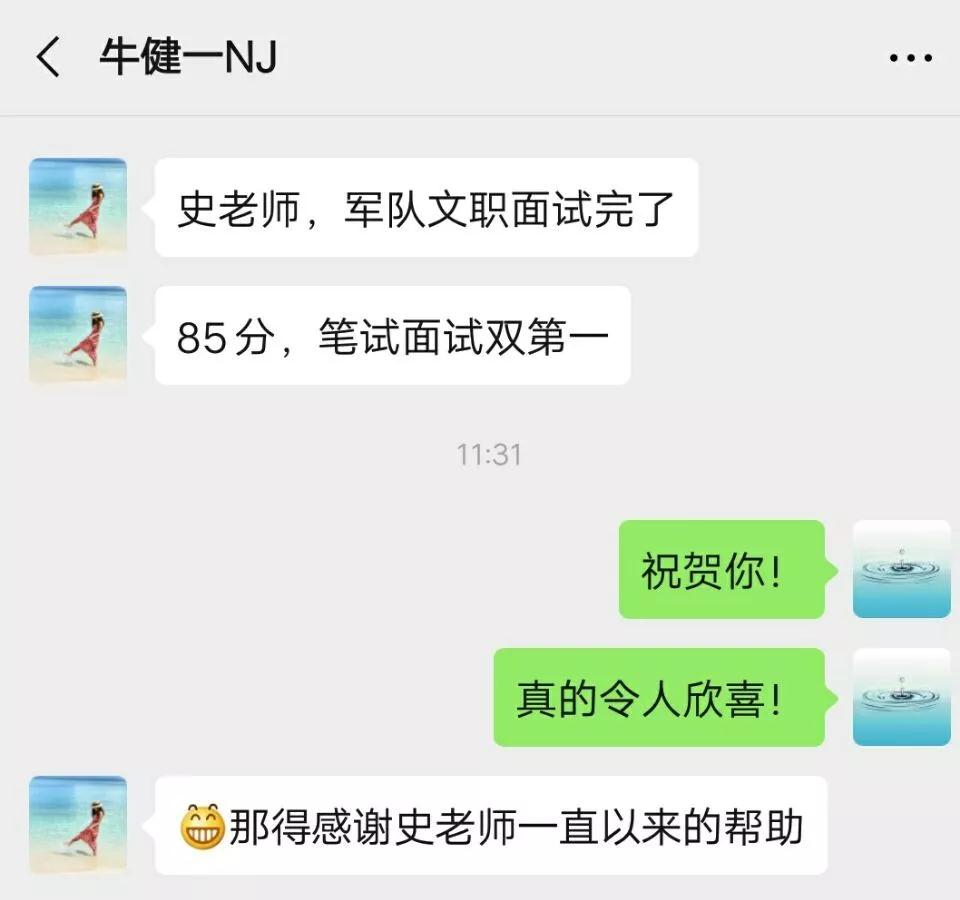Open the three-dot chat options menu
Viewport: 960px width, 900px height.
910,58
